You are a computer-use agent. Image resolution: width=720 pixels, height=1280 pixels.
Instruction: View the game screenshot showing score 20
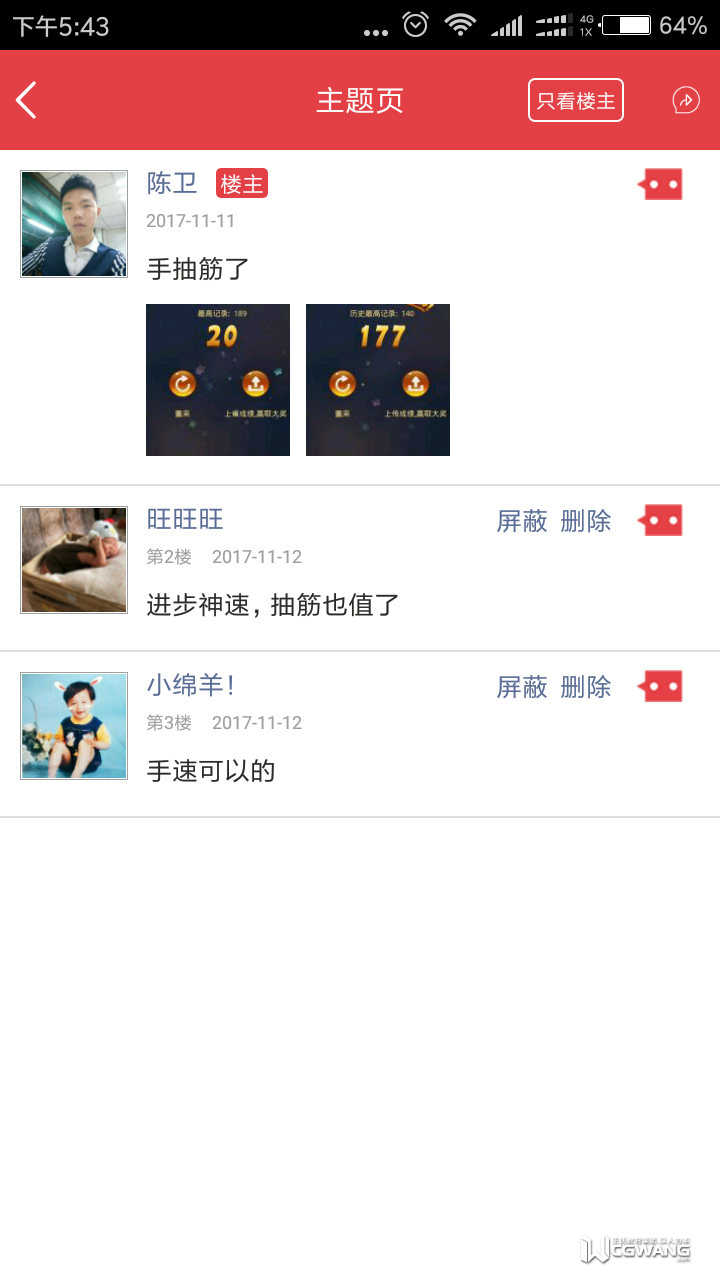coord(218,380)
